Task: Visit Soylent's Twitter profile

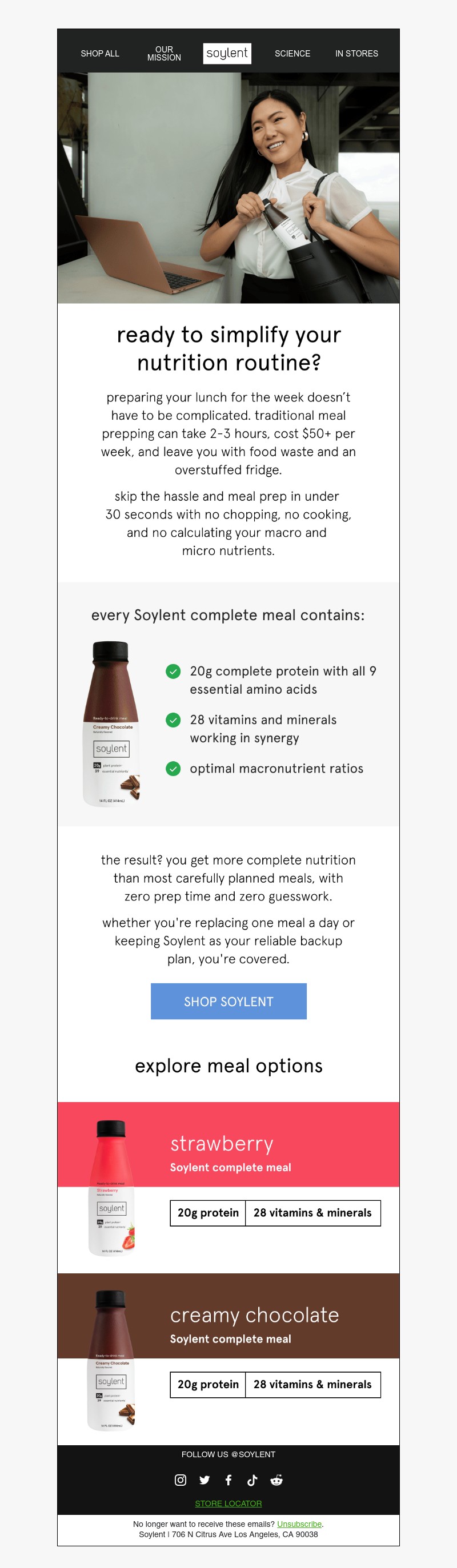Action: pyautogui.click(x=205, y=1479)
